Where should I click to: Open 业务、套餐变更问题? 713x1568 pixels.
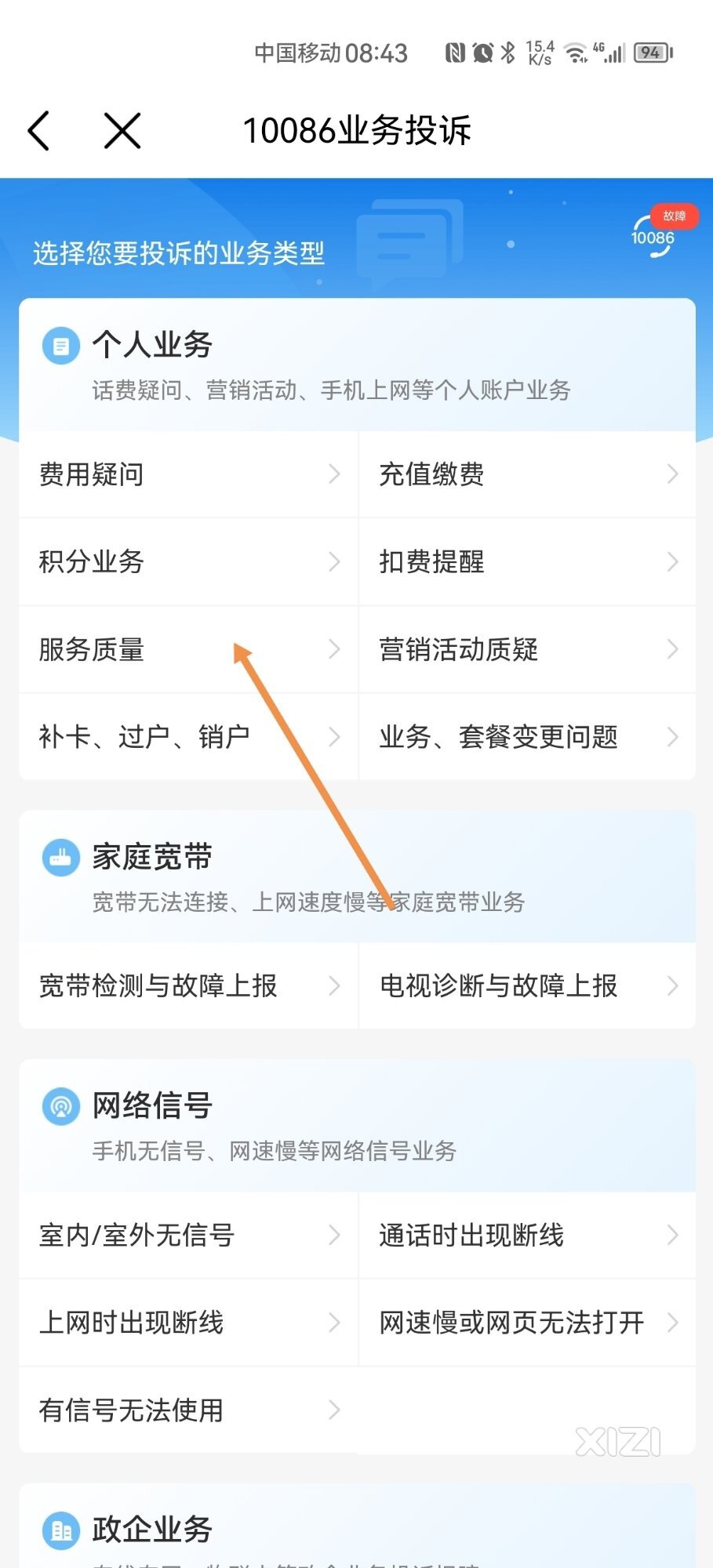point(527,737)
